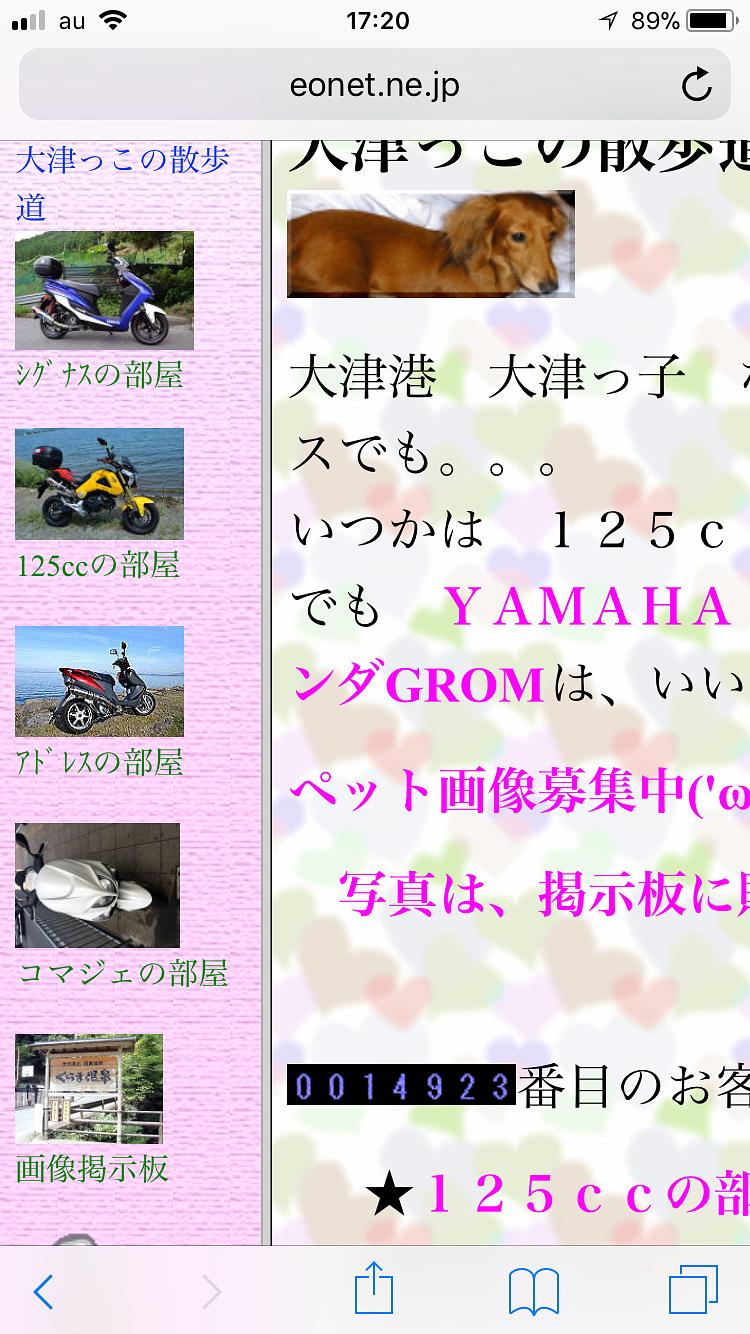Tap the wooden signboard thumbnail

(88, 1089)
